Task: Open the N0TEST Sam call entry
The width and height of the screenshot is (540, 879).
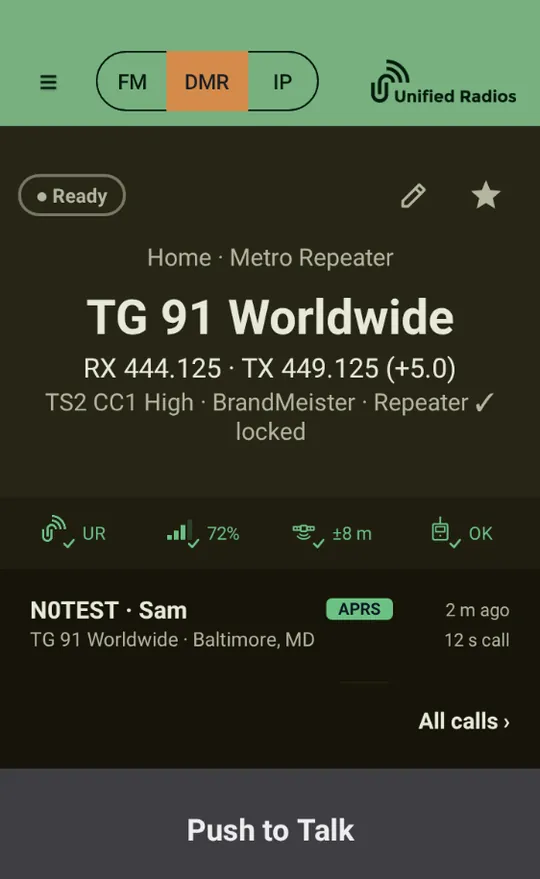Action: [270, 624]
